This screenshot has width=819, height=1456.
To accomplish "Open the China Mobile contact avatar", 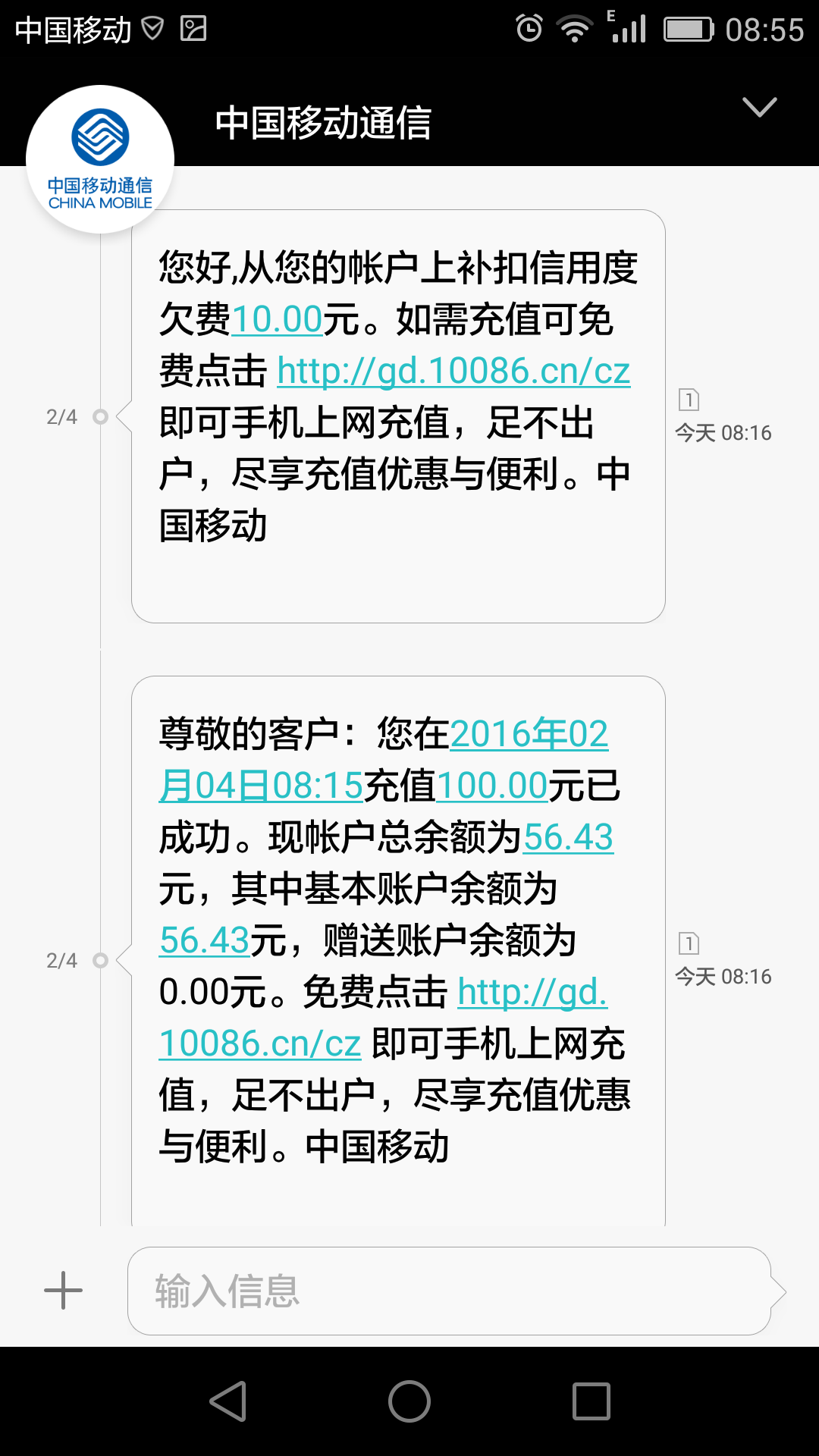I will click(x=100, y=159).
